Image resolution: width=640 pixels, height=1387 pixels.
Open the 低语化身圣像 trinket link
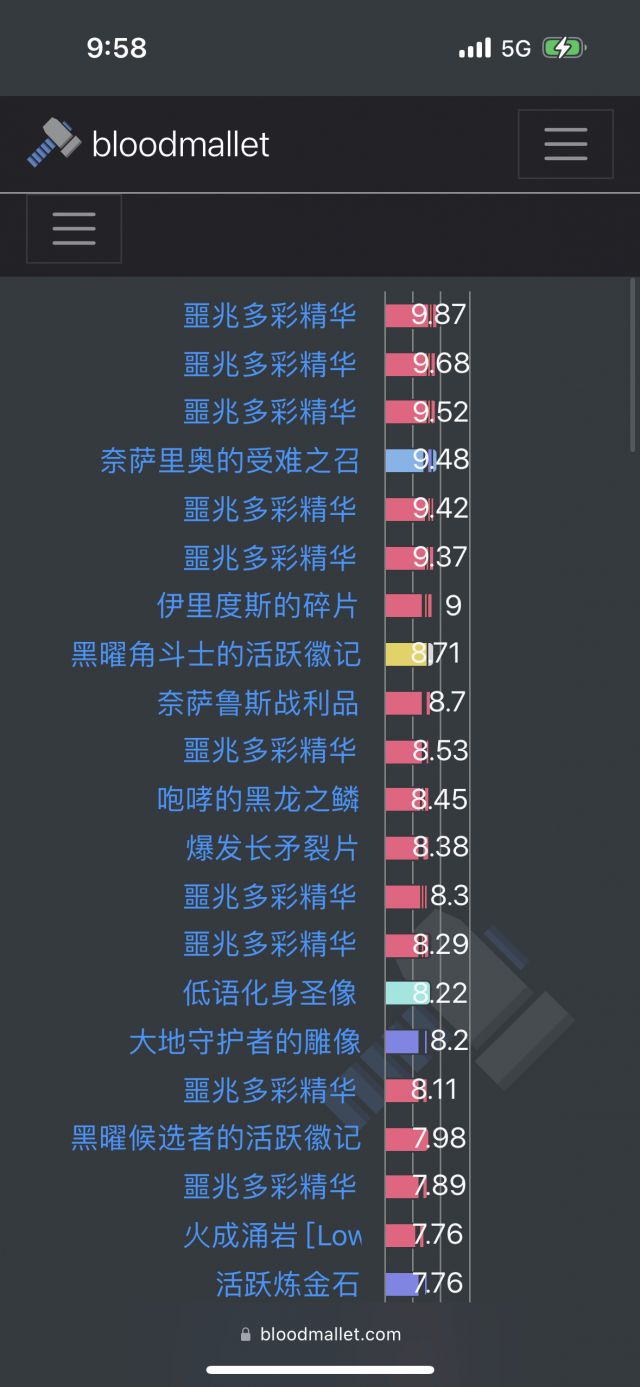(x=271, y=994)
